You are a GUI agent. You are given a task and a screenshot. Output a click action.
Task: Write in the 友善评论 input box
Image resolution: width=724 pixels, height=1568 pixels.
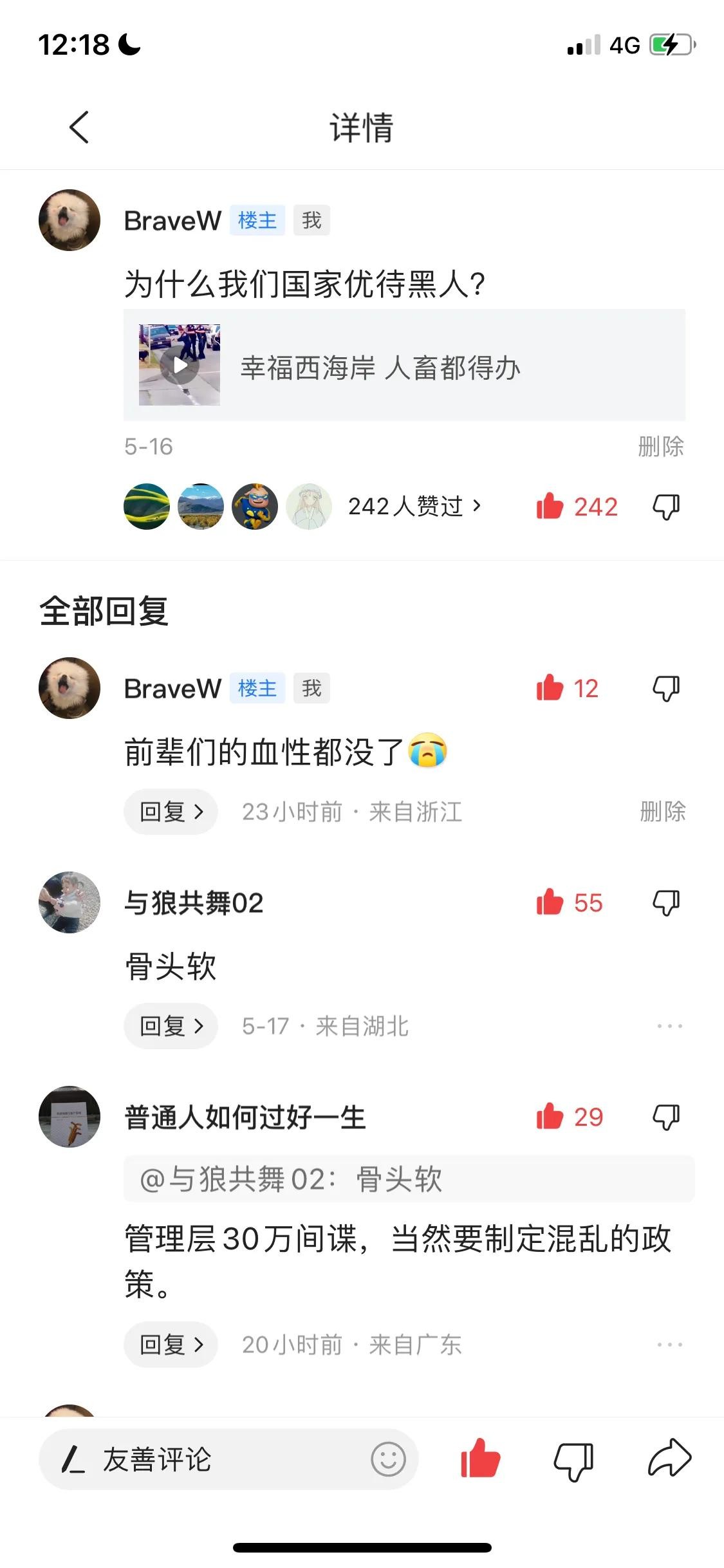point(212,1459)
